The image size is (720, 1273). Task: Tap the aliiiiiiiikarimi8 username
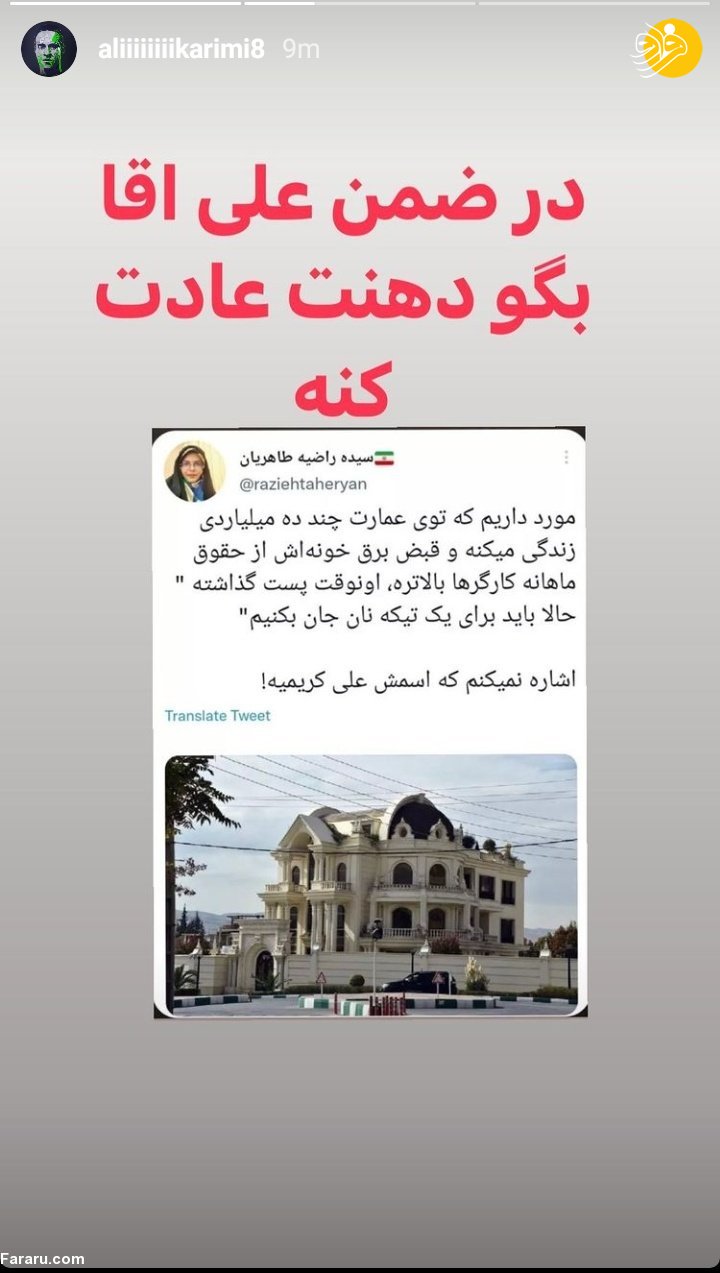(181, 49)
